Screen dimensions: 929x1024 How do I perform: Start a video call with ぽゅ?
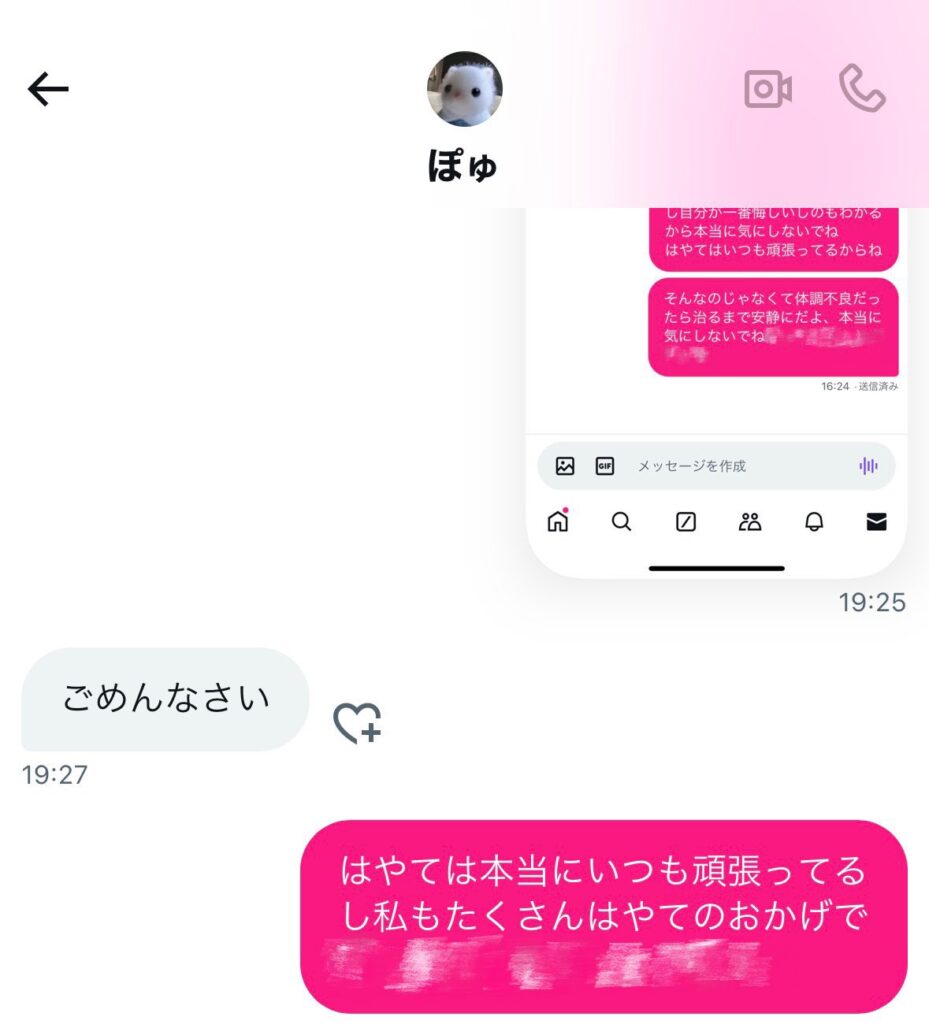pos(768,90)
